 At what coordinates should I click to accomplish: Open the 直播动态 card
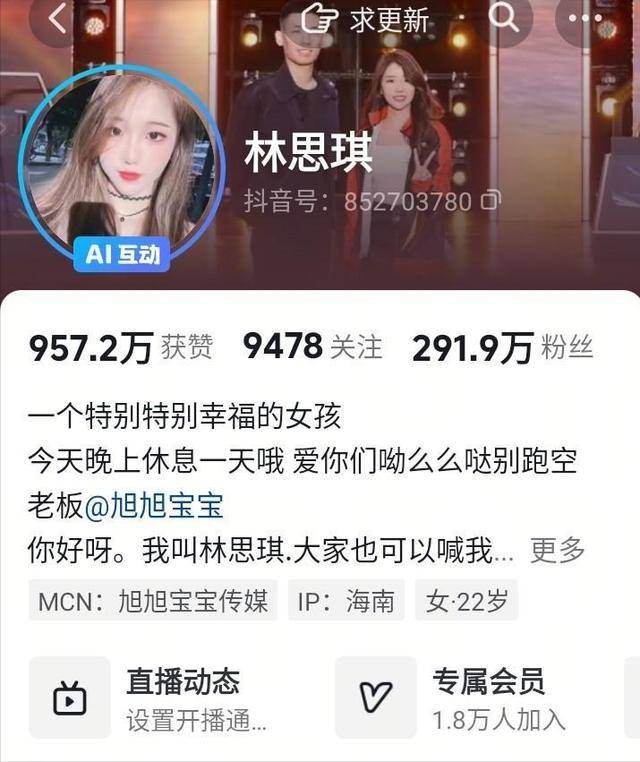[x=168, y=698]
